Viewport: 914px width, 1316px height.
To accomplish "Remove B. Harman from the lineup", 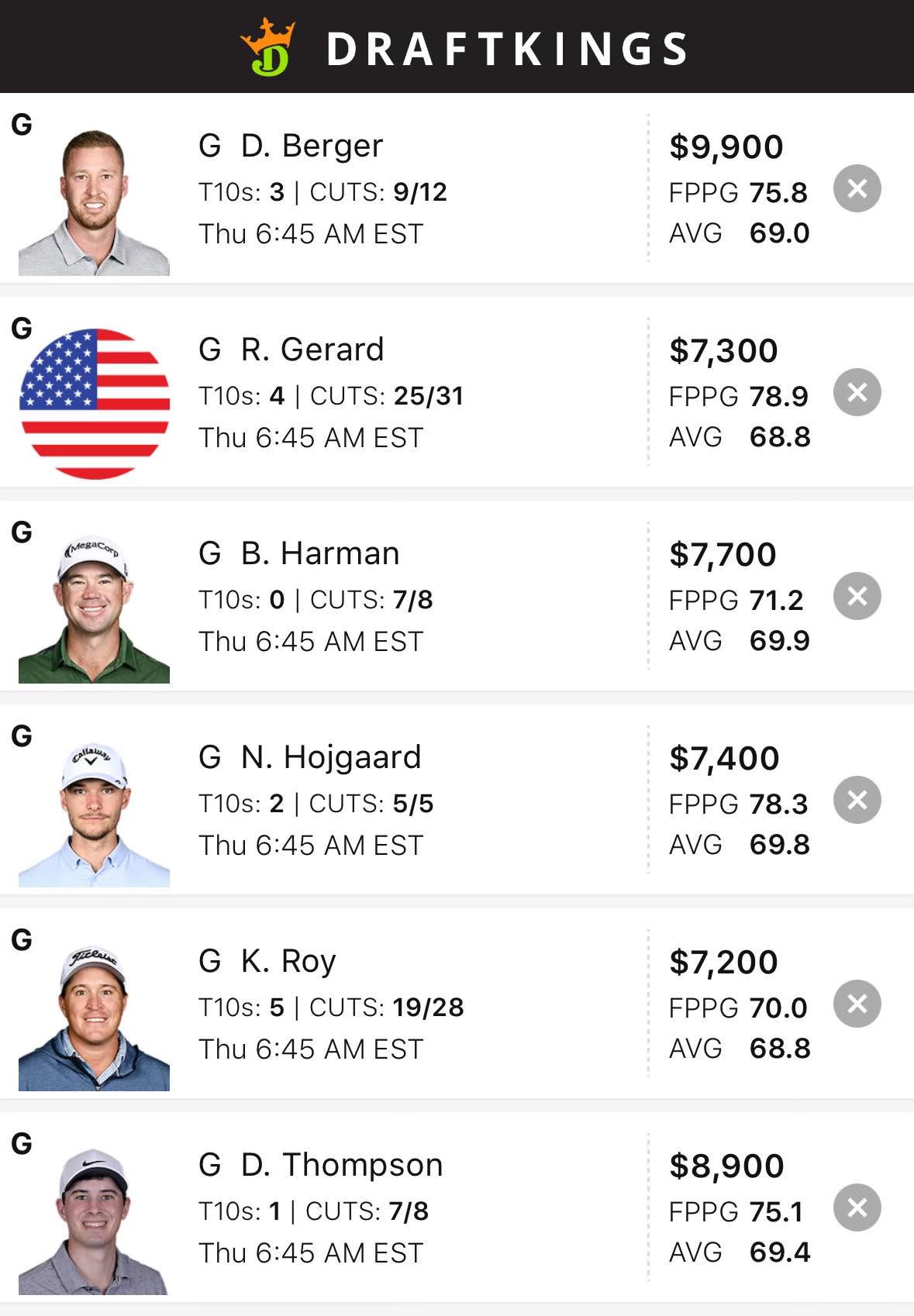I will point(857,596).
